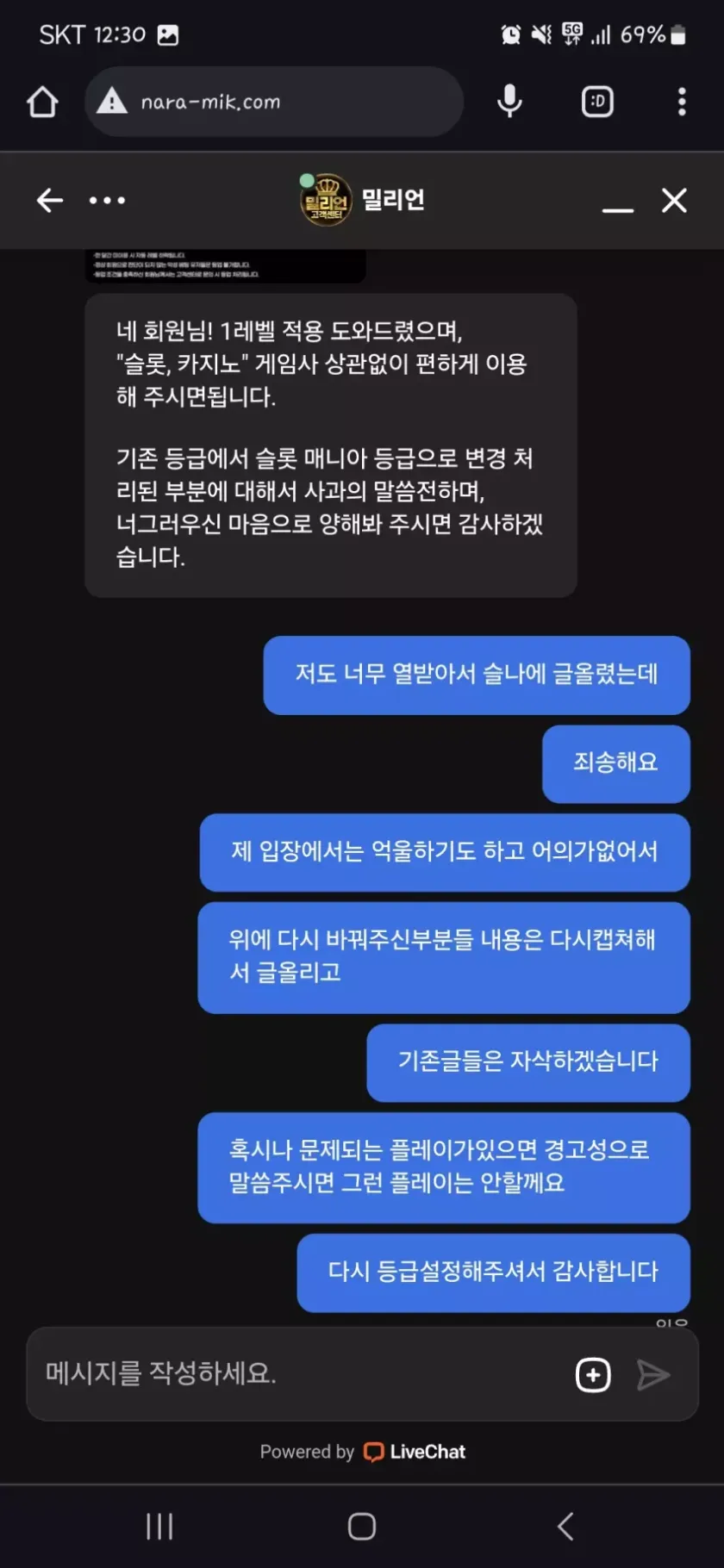Viewport: 724px width, 1568px height.
Task: Open the recent apps view
Action: [x=159, y=1526]
